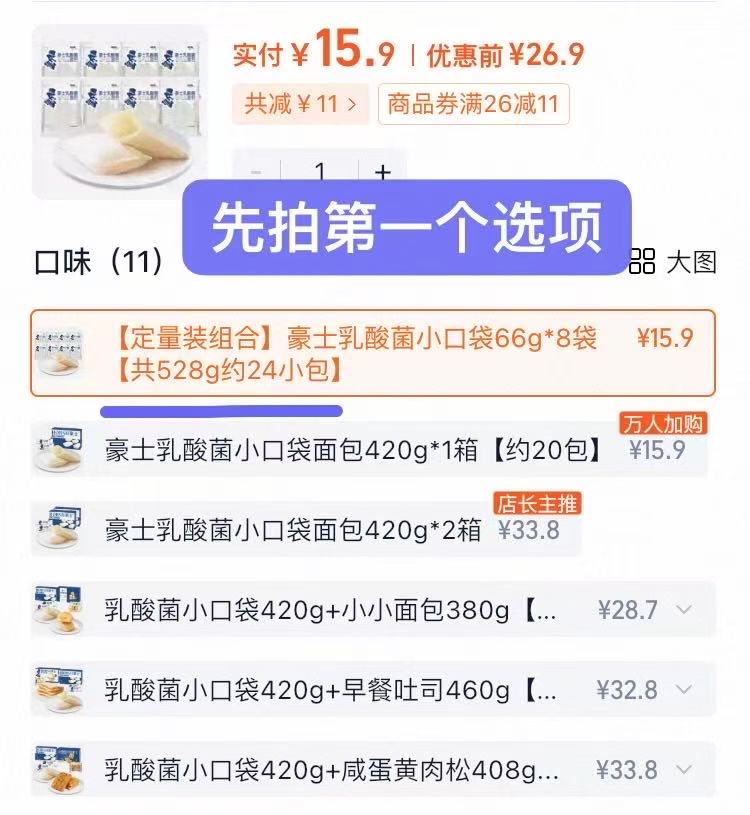Open the 共减¥11 discount details
Screen dimensions: 750x815
click(301, 104)
